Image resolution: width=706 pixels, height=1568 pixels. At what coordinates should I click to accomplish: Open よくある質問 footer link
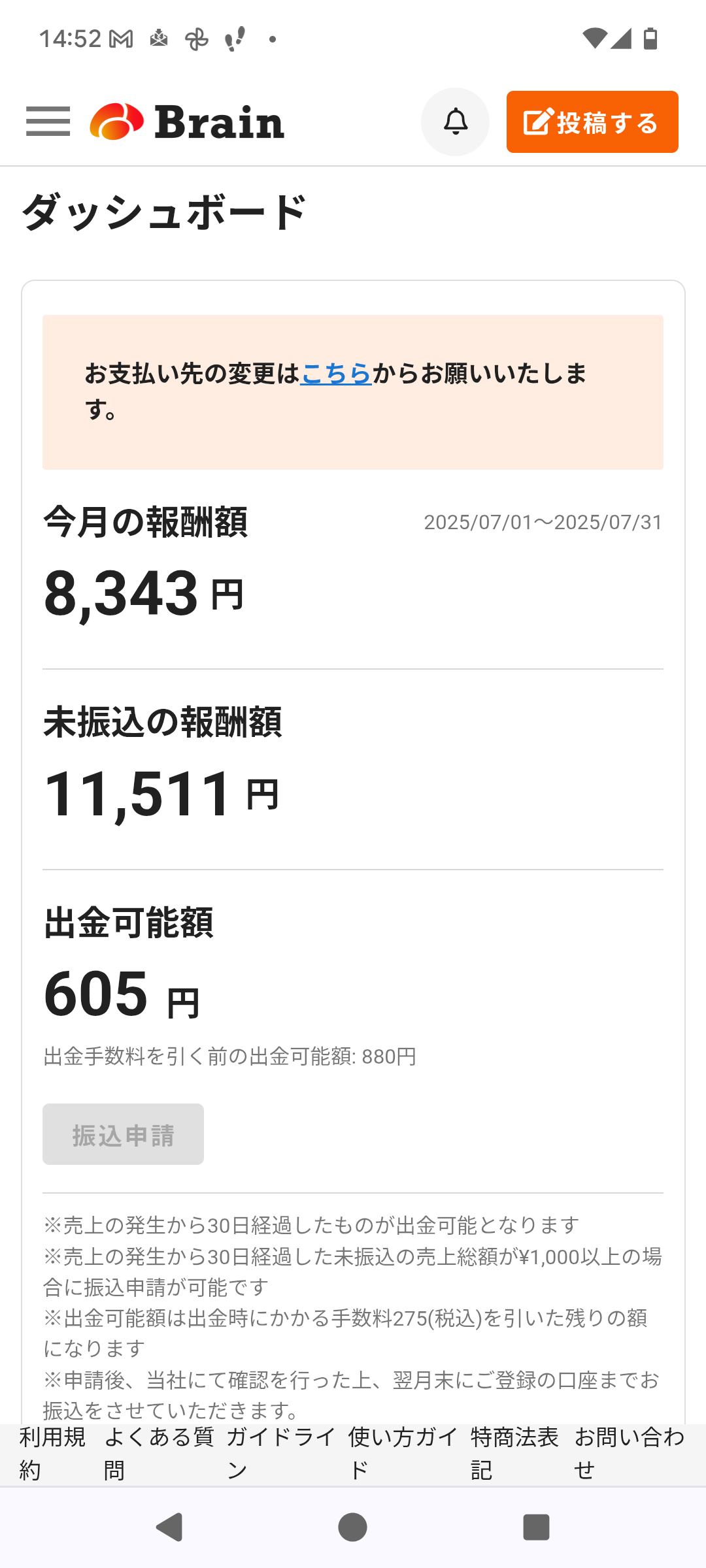point(159,1454)
